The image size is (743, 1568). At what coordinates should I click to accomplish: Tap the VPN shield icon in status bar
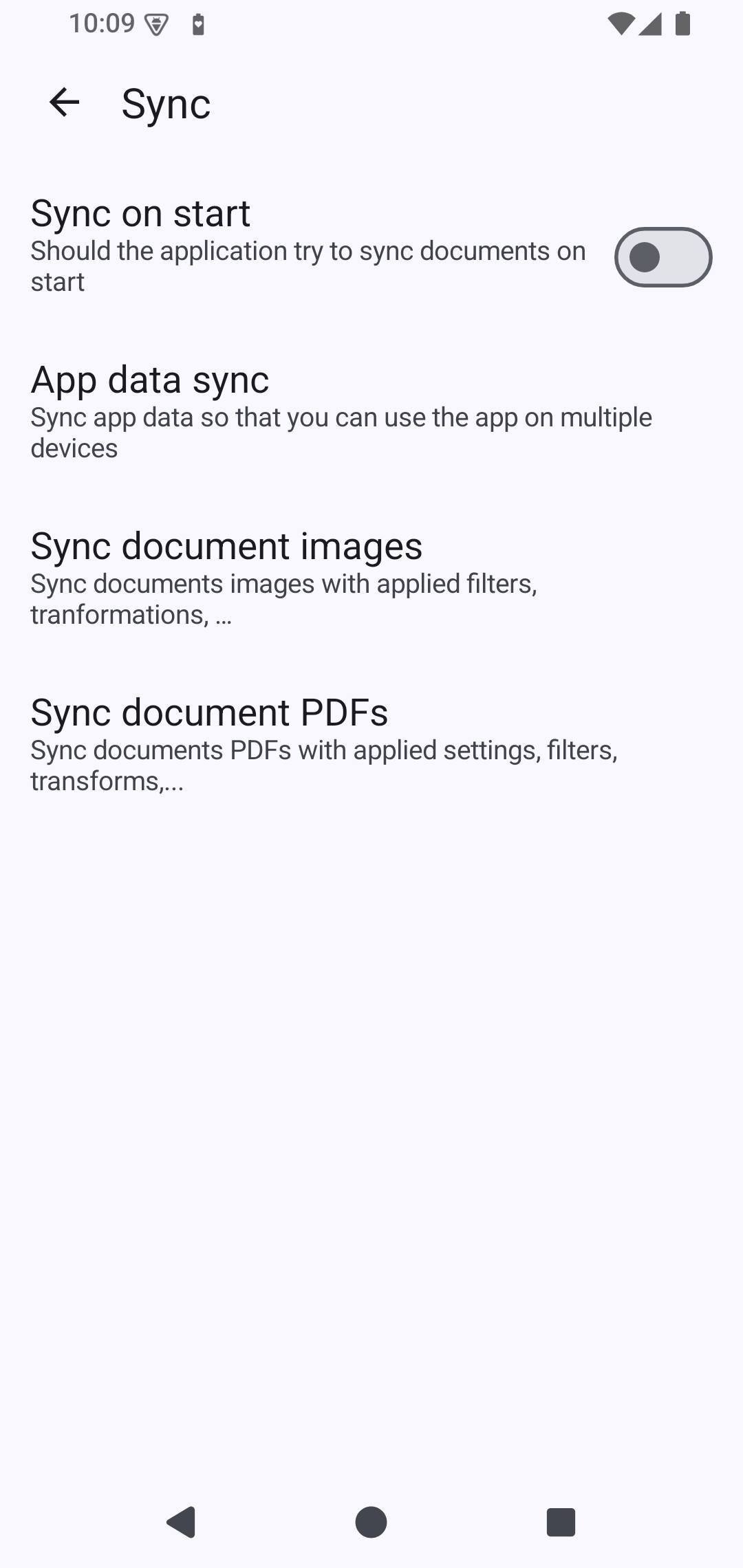click(x=158, y=24)
